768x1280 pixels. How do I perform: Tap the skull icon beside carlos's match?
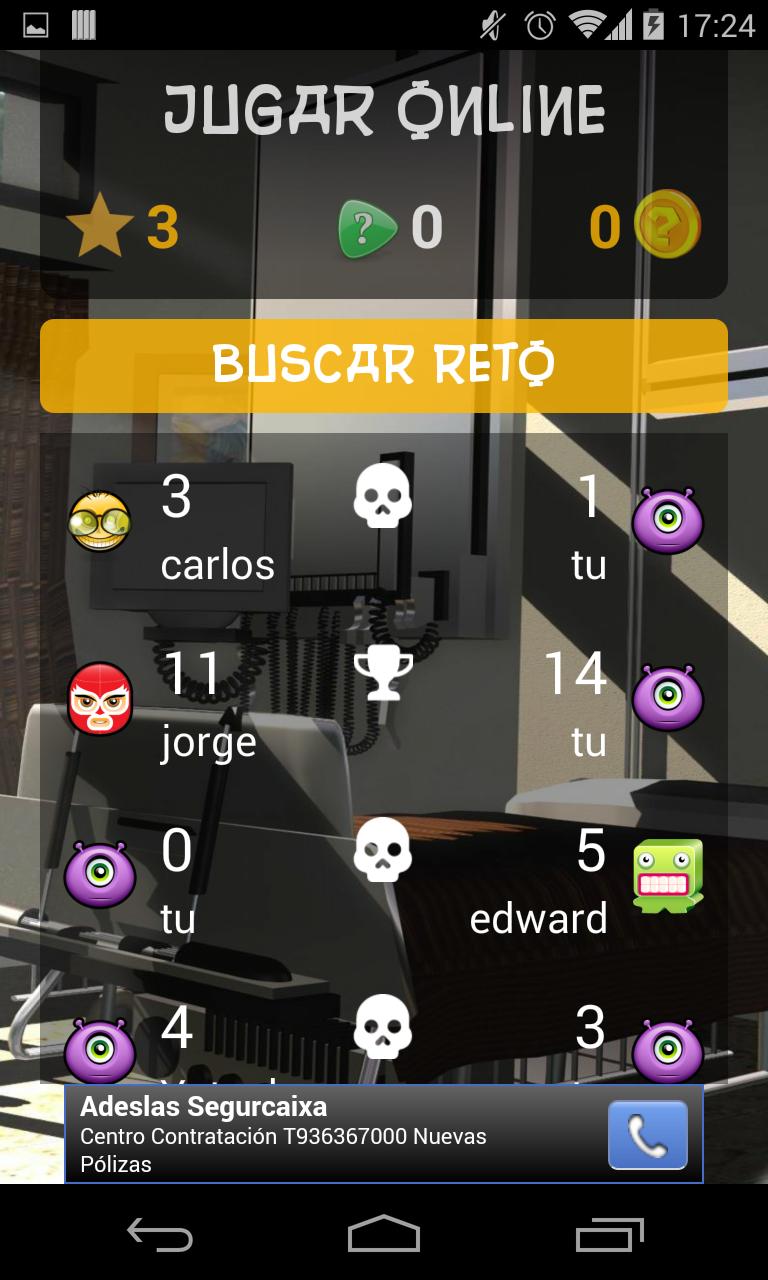point(383,498)
